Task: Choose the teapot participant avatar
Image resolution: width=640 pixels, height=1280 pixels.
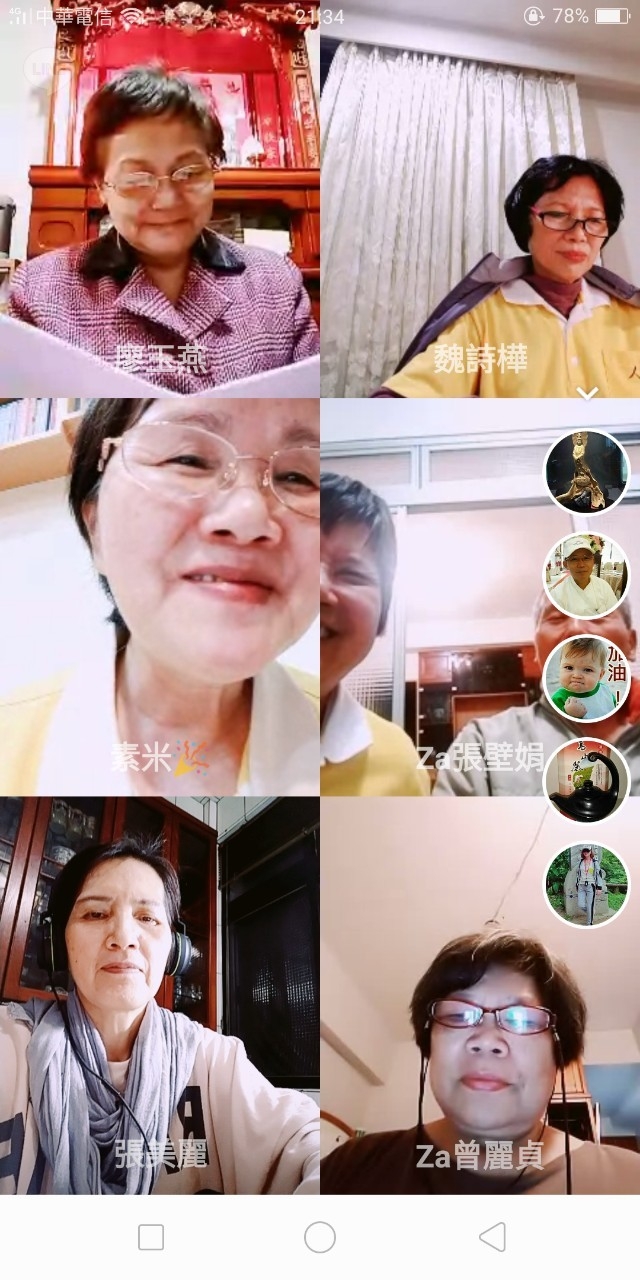Action: tap(587, 781)
